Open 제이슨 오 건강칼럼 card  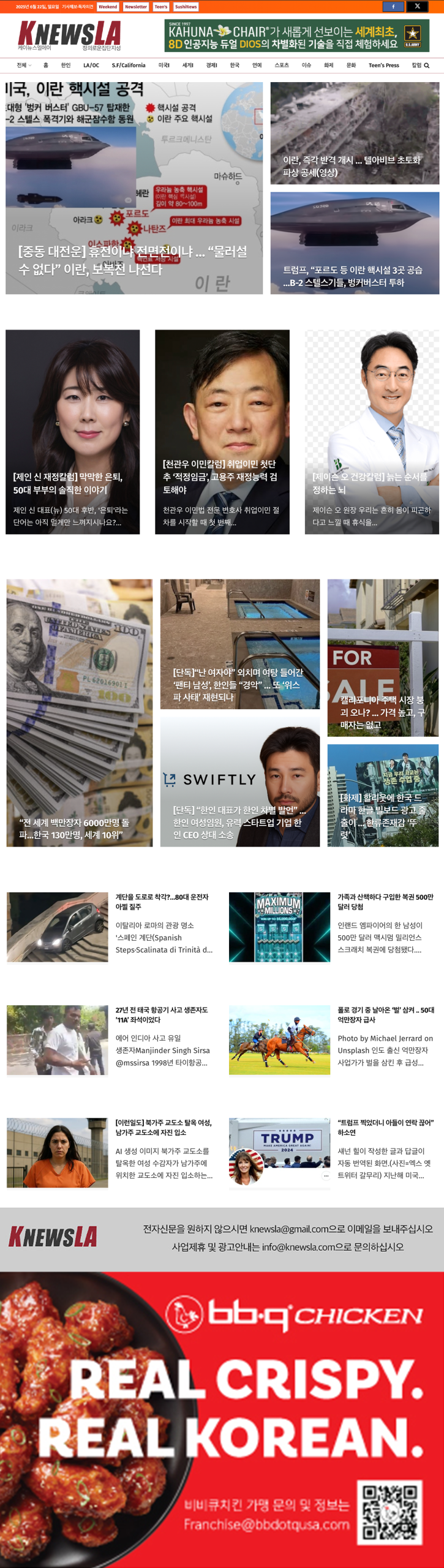[371, 484]
